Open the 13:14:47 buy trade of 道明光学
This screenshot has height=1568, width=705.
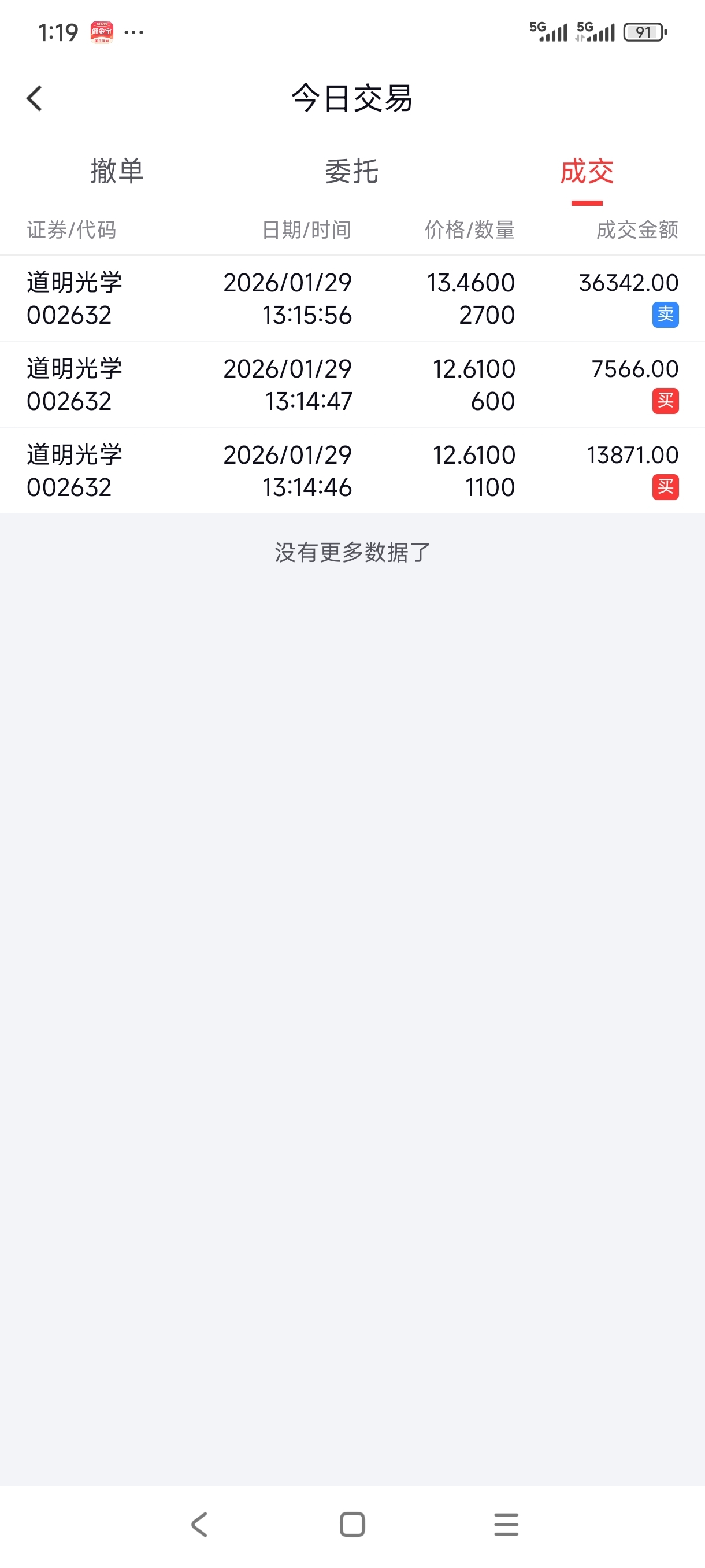[x=352, y=384]
